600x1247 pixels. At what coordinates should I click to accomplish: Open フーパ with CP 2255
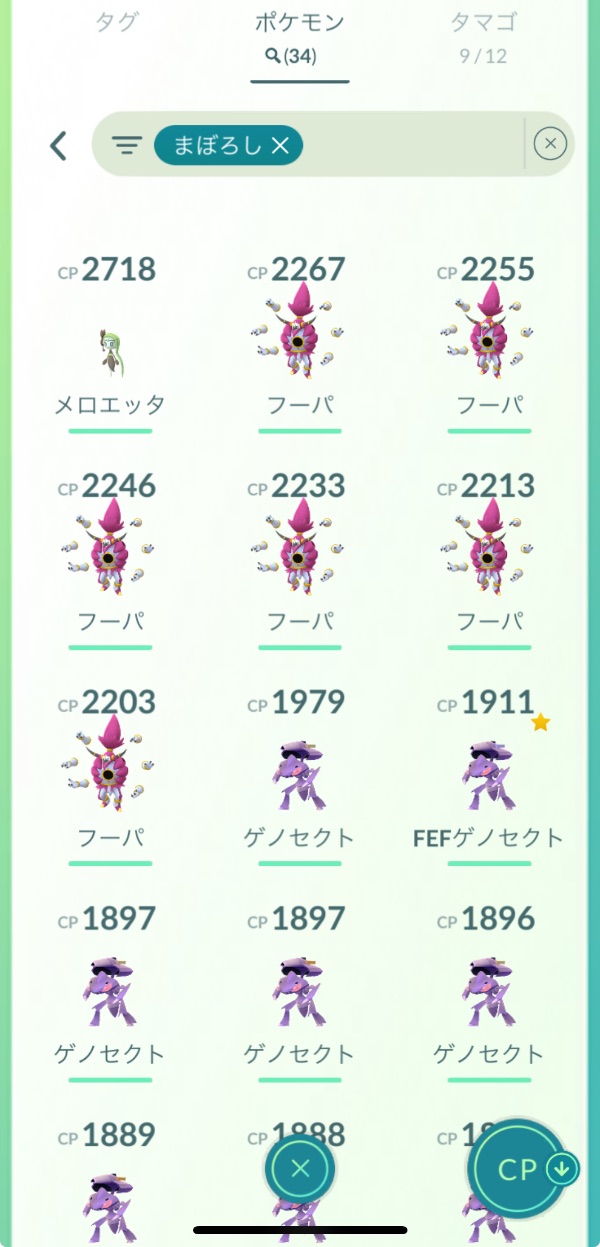[490, 345]
